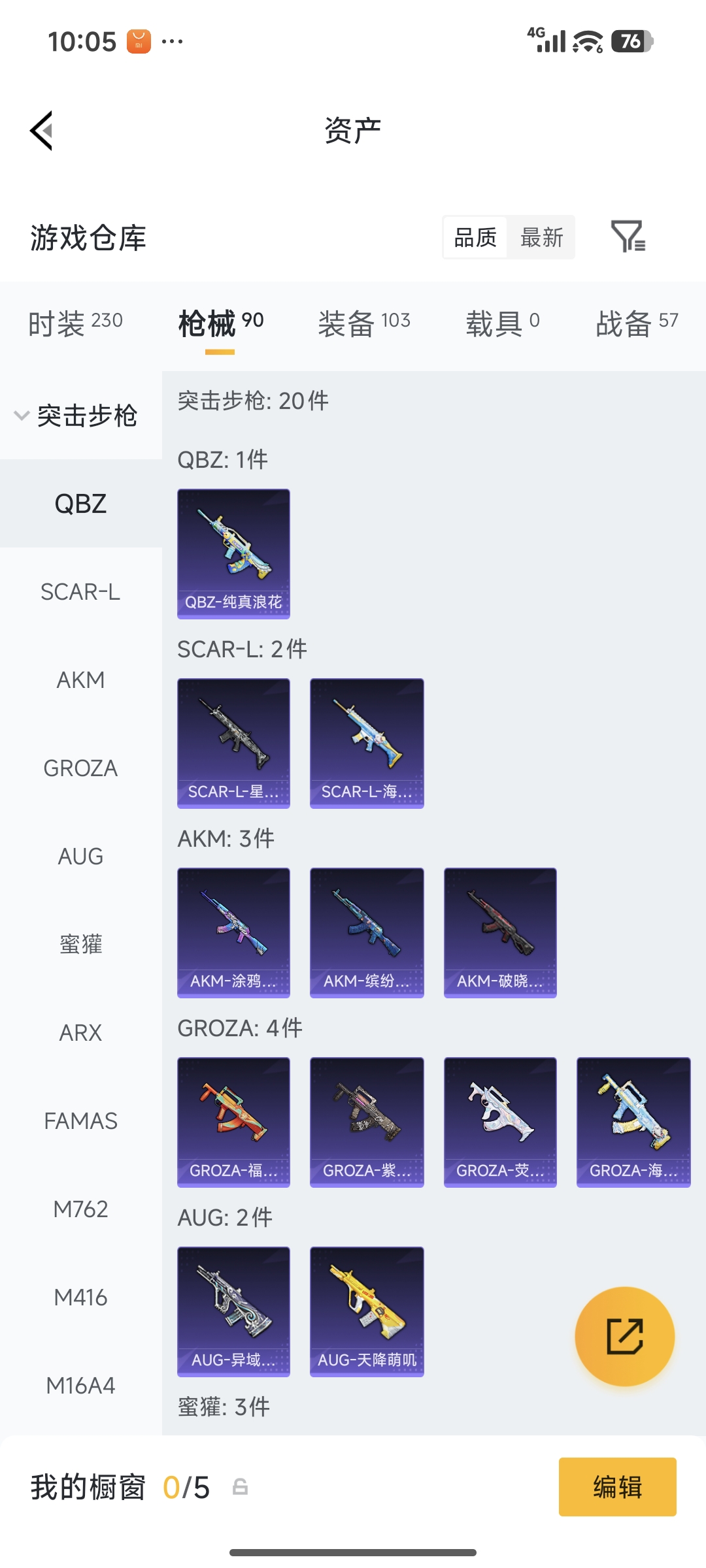Open the GROZA-福 skin tile

coord(233,1122)
